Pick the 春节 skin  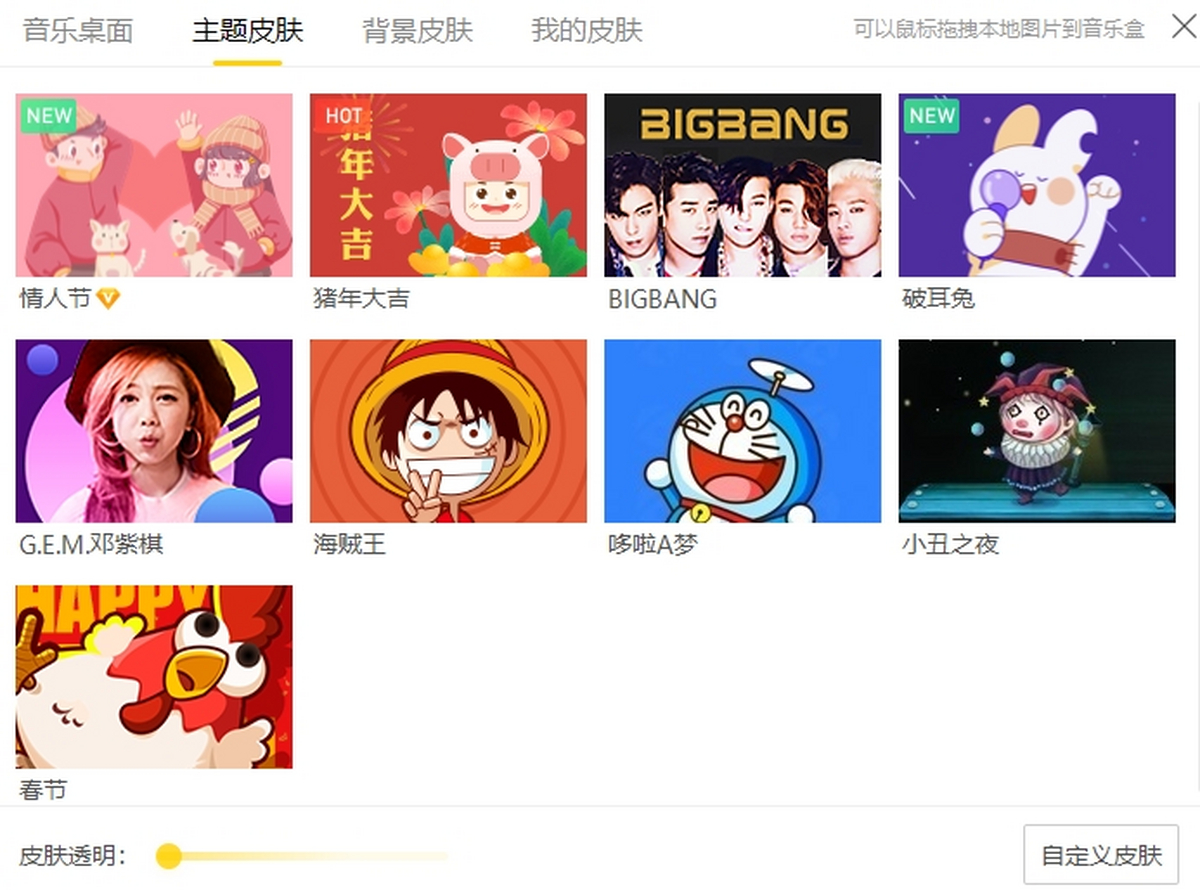[154, 677]
